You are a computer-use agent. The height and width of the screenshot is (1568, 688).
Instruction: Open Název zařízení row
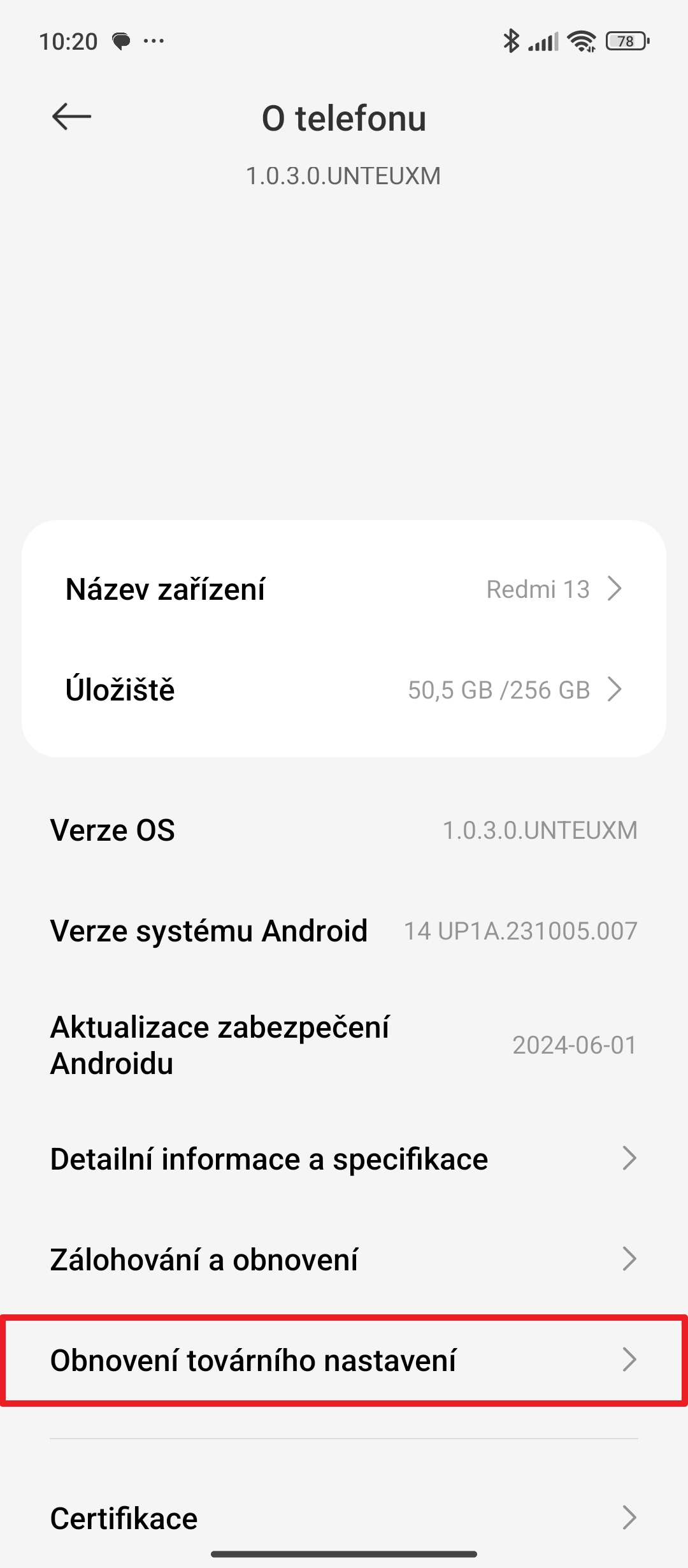coord(344,589)
